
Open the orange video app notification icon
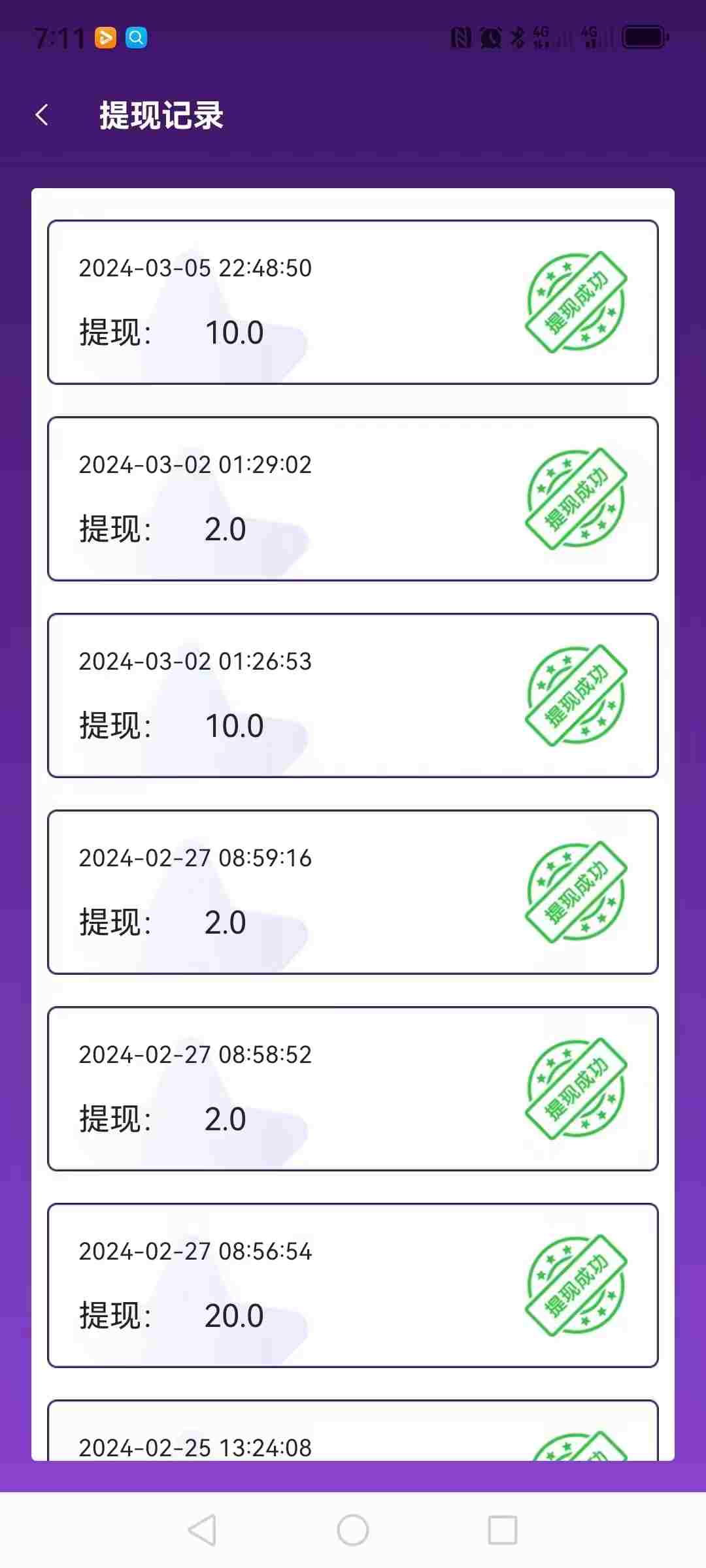click(x=105, y=37)
